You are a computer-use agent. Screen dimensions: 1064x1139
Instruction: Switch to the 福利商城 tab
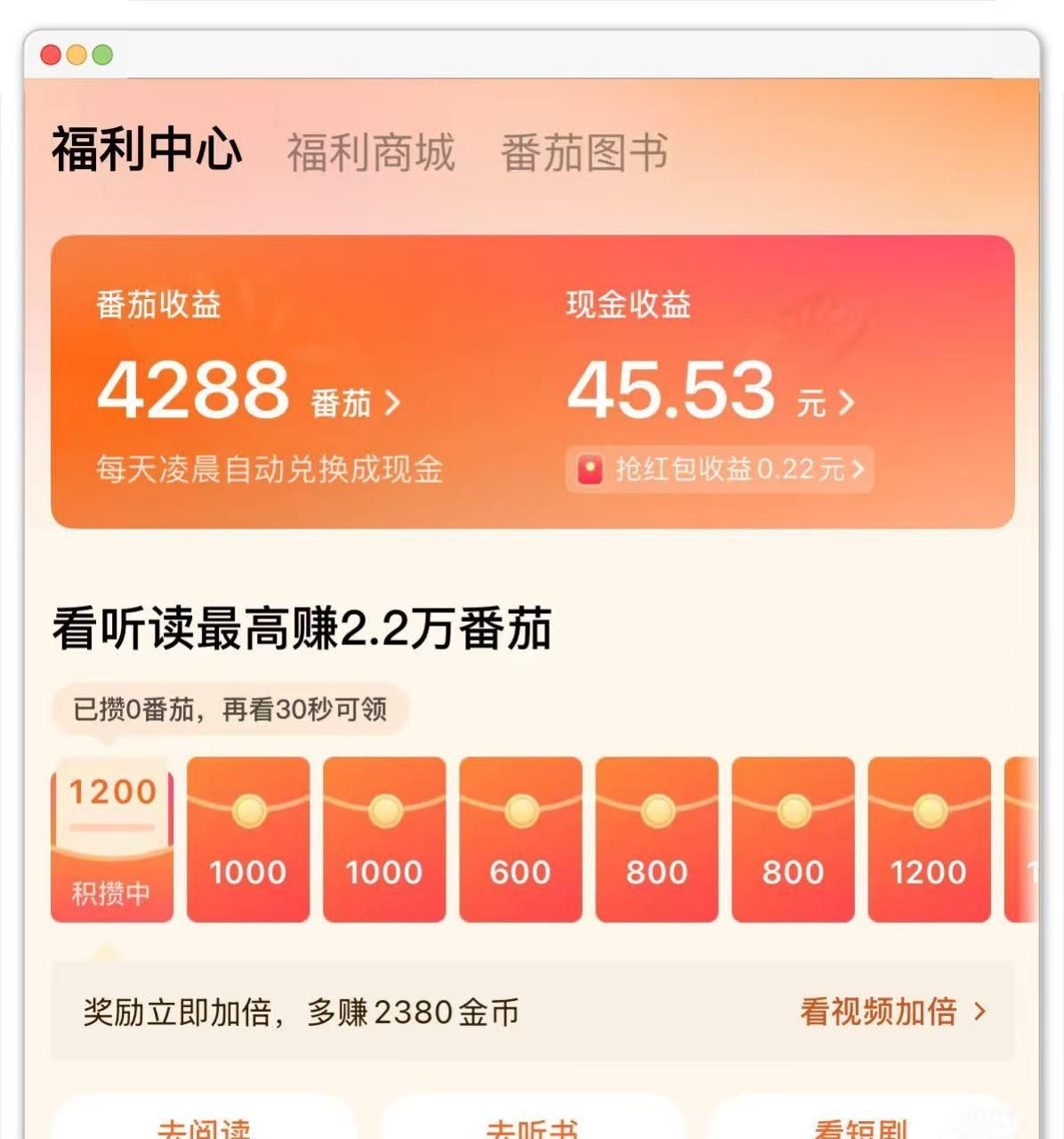(x=370, y=152)
